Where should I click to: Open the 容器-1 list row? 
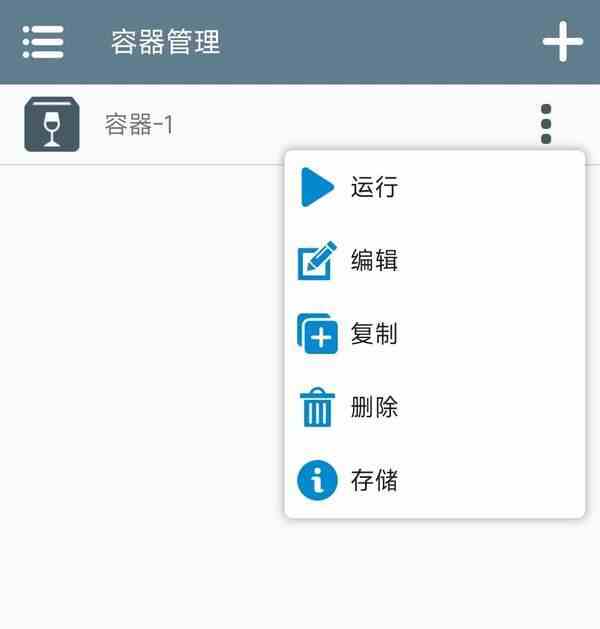pyautogui.click(x=140, y=125)
